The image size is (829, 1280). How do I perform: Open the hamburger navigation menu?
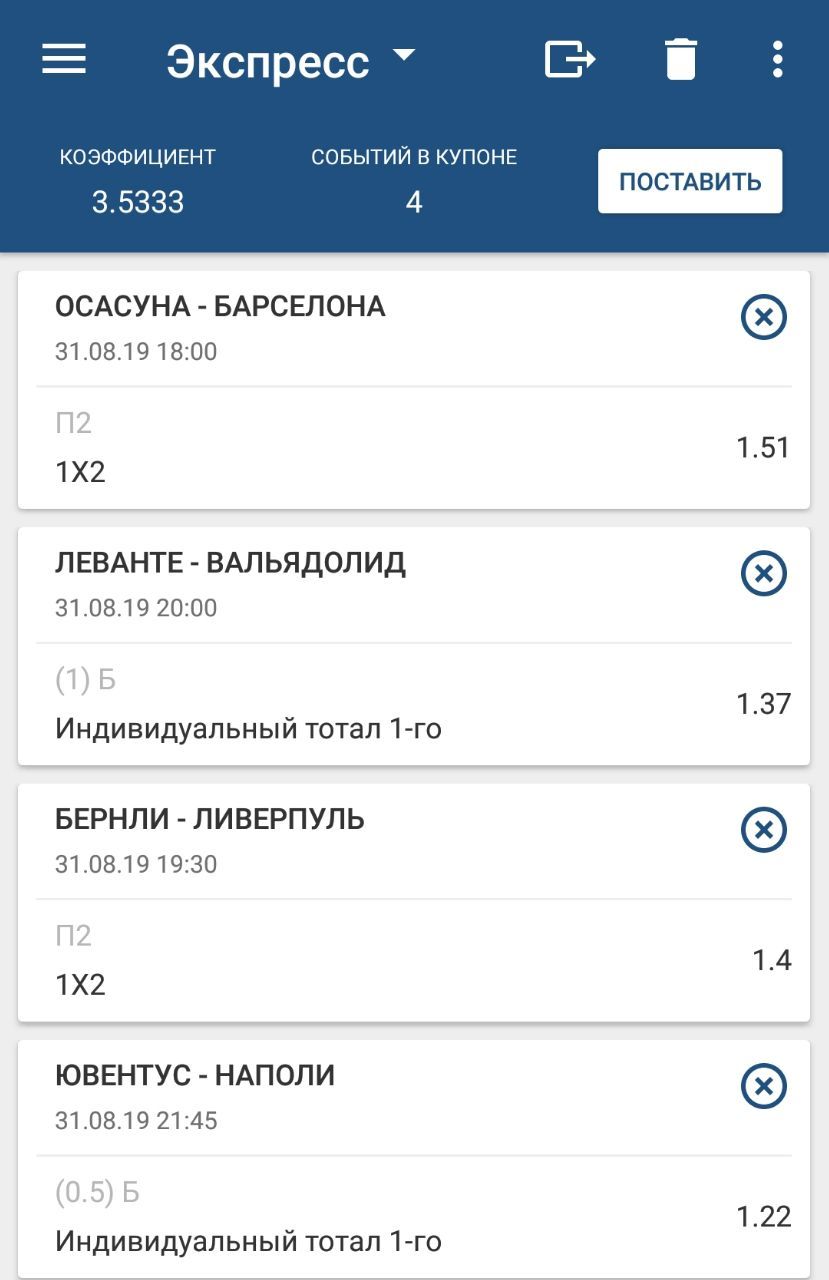click(x=64, y=59)
